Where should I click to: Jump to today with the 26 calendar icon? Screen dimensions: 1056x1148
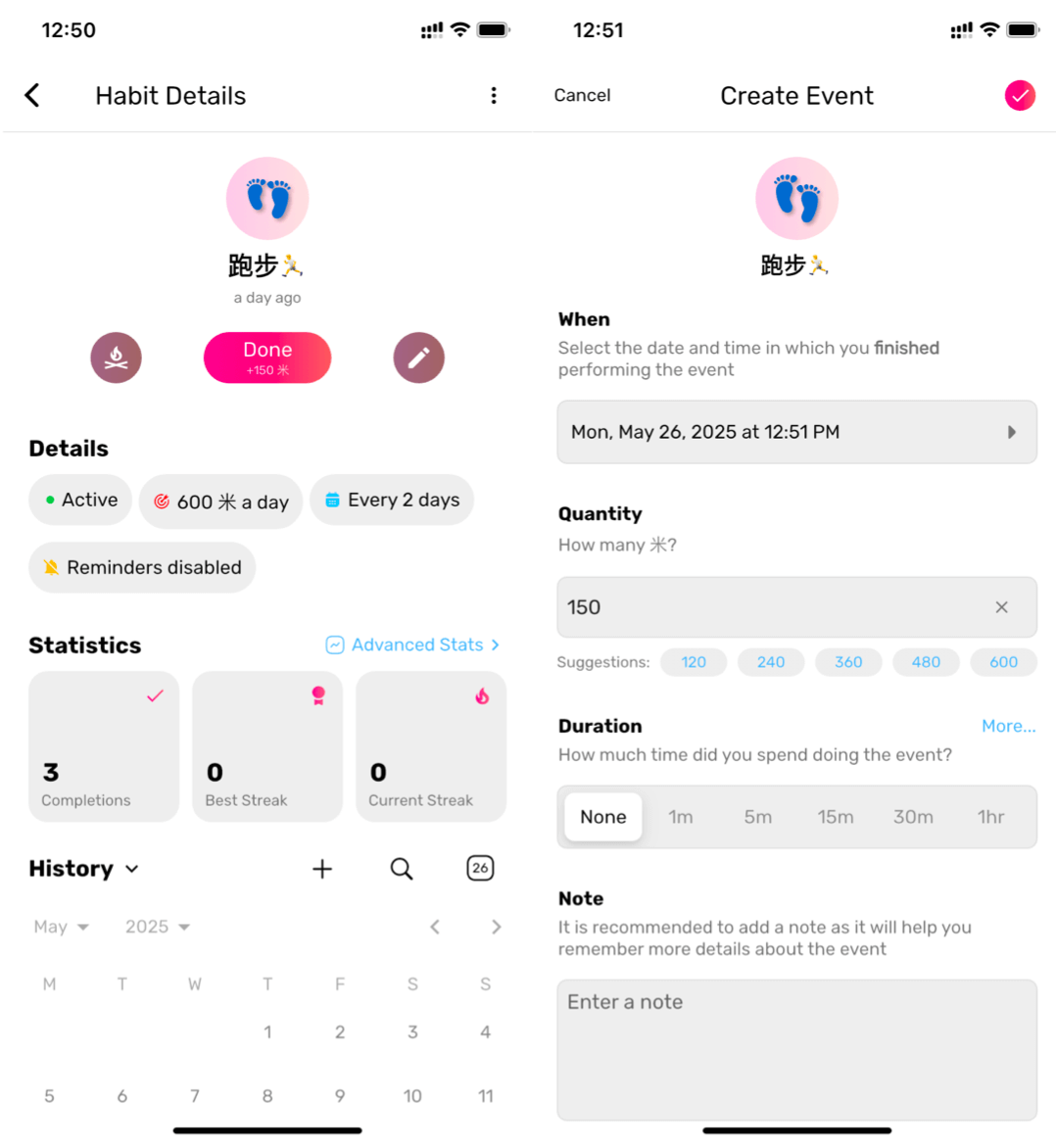(480, 868)
